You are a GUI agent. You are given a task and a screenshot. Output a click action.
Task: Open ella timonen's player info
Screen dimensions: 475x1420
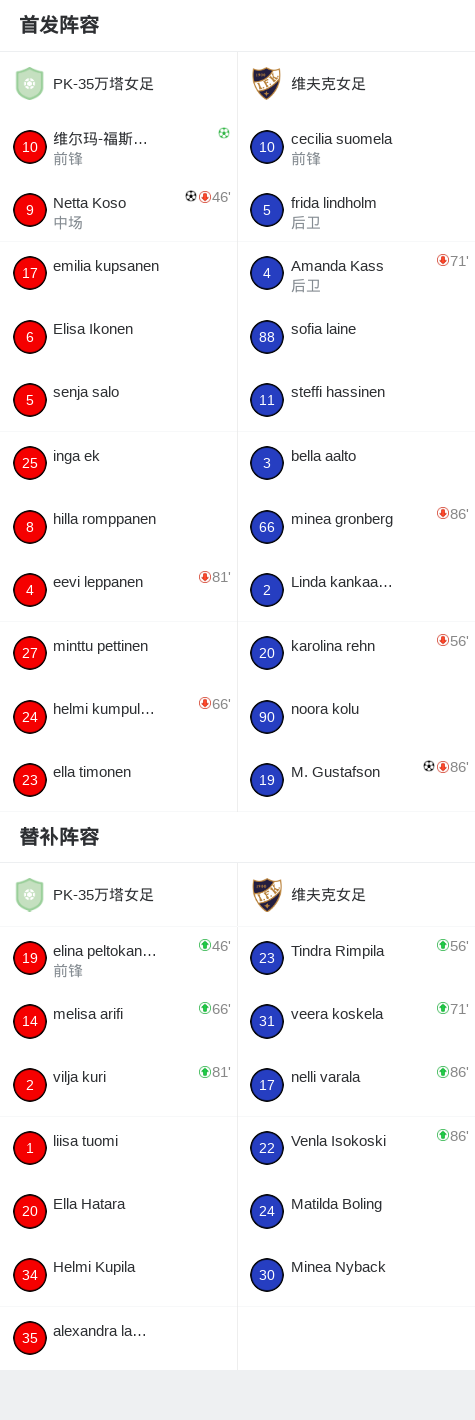click(x=118, y=780)
